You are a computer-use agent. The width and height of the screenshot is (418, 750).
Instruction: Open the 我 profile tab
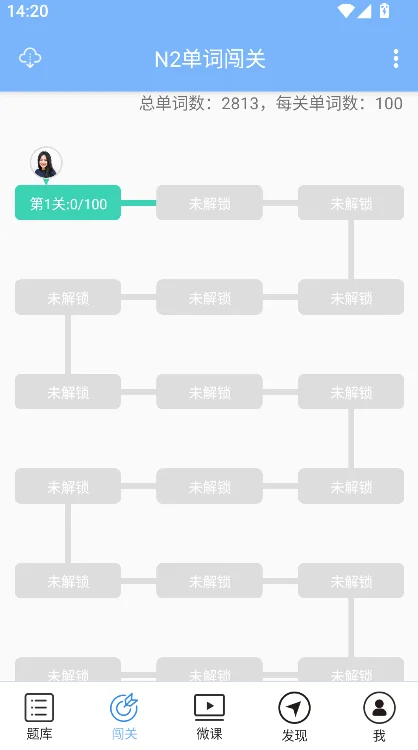[x=379, y=716]
